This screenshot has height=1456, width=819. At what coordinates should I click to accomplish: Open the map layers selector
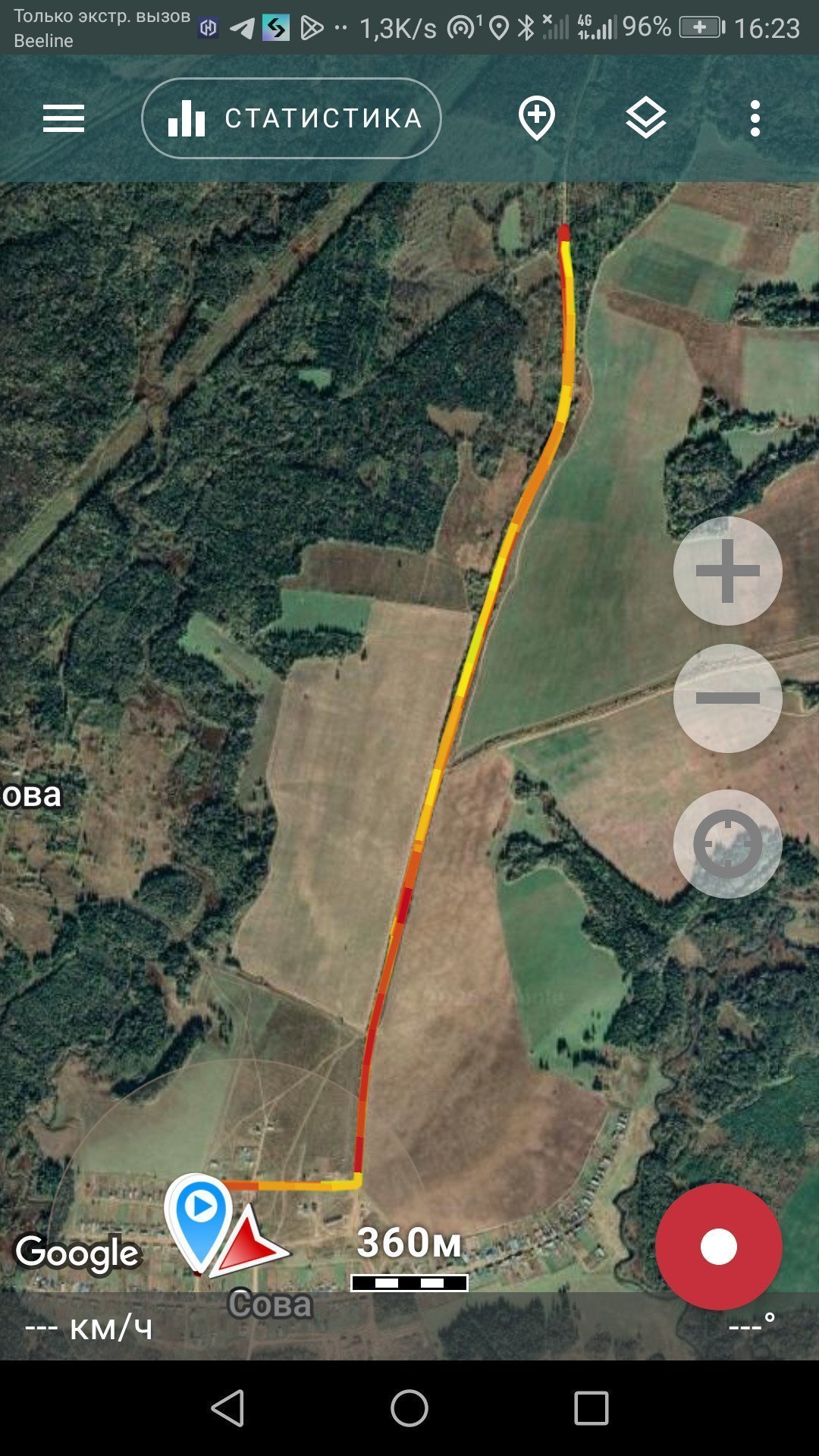[646, 118]
